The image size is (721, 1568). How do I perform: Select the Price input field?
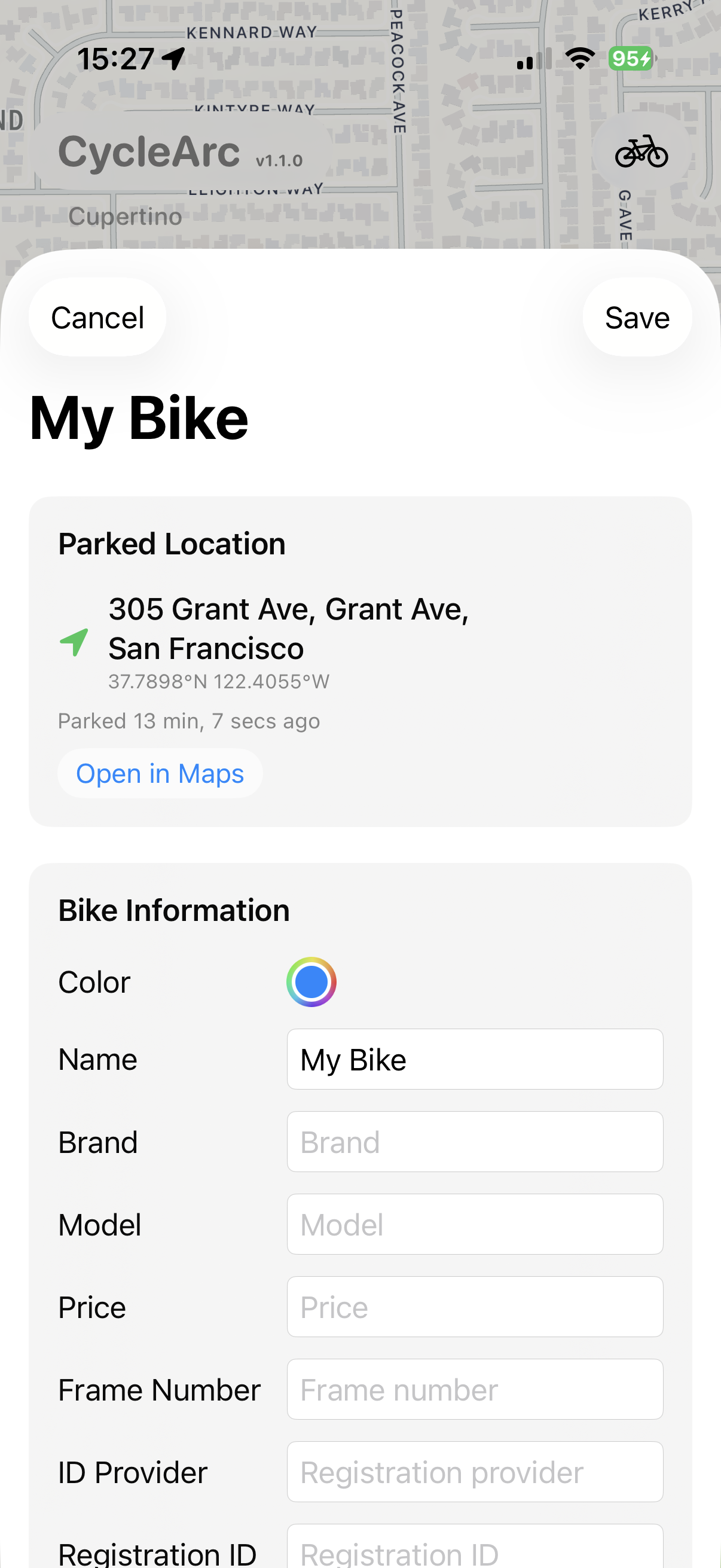point(475,1307)
